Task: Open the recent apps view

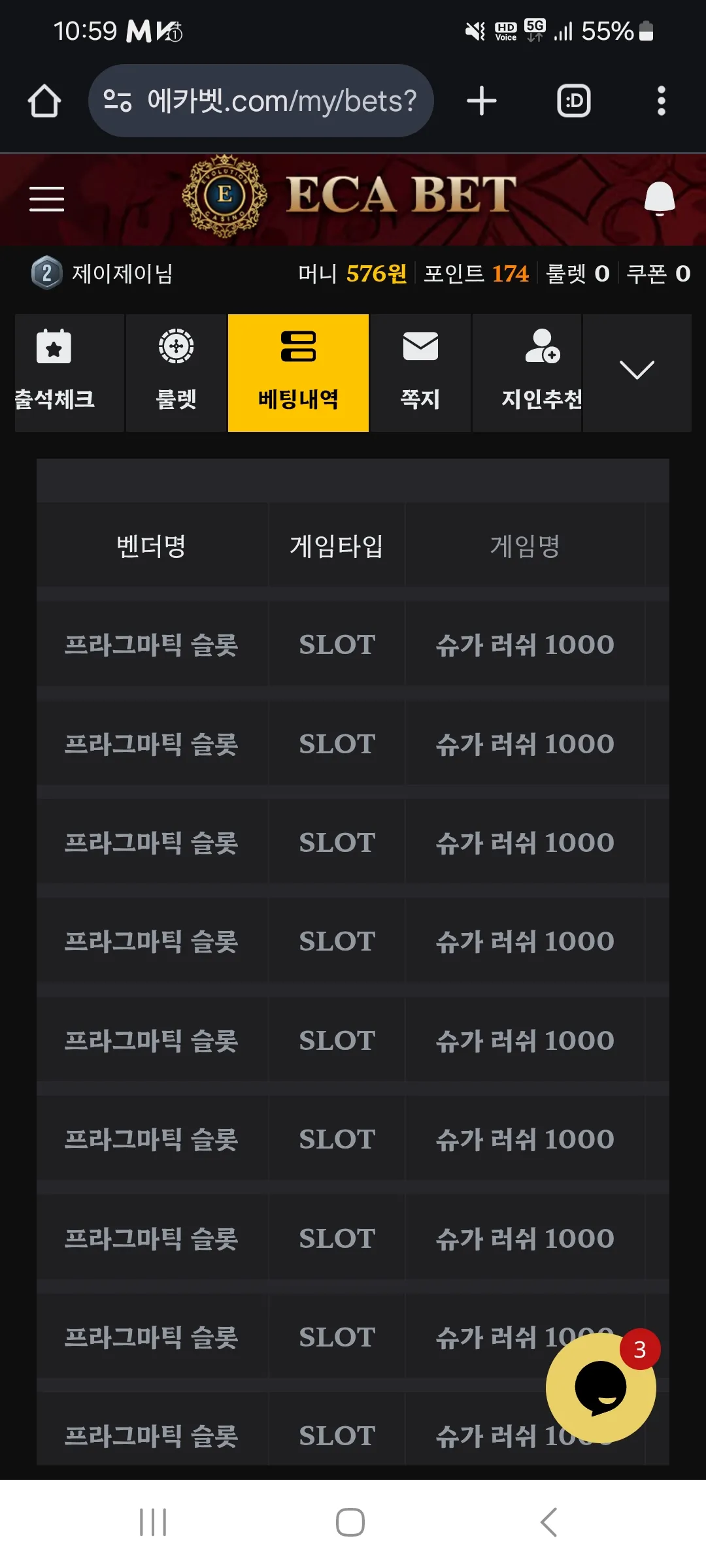Action: [153, 1522]
